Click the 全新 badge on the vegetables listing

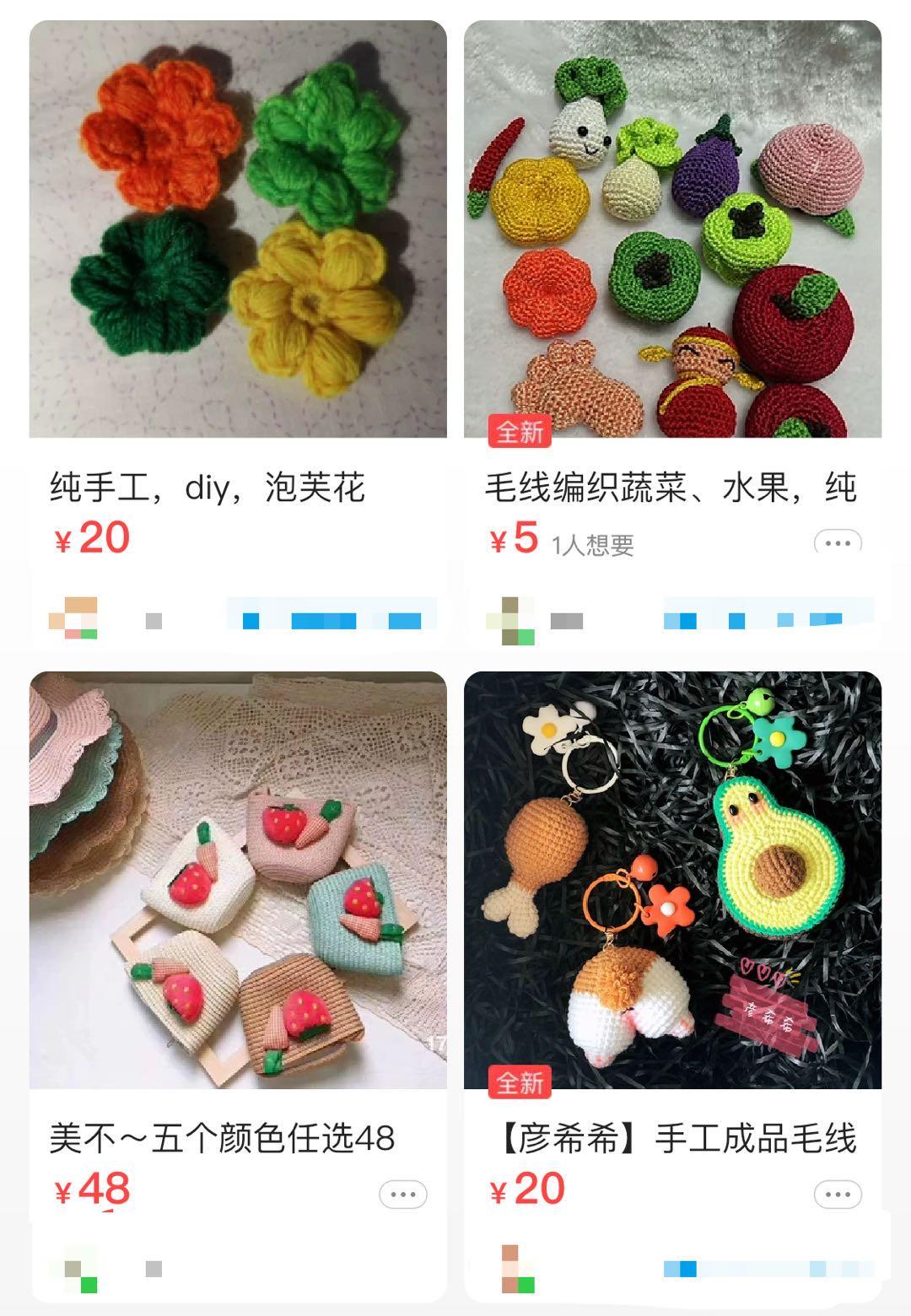coord(520,431)
